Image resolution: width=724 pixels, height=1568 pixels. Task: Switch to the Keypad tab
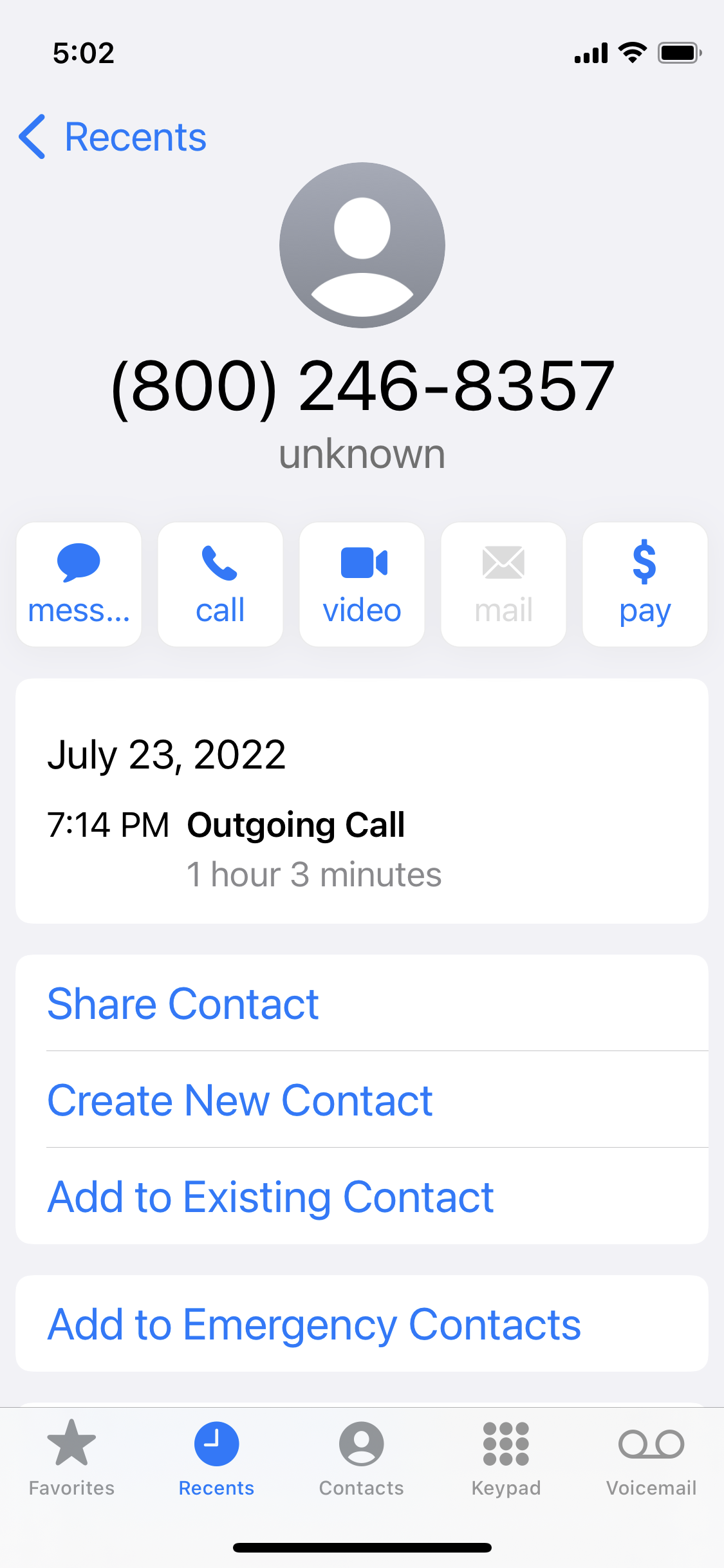[x=506, y=1458]
